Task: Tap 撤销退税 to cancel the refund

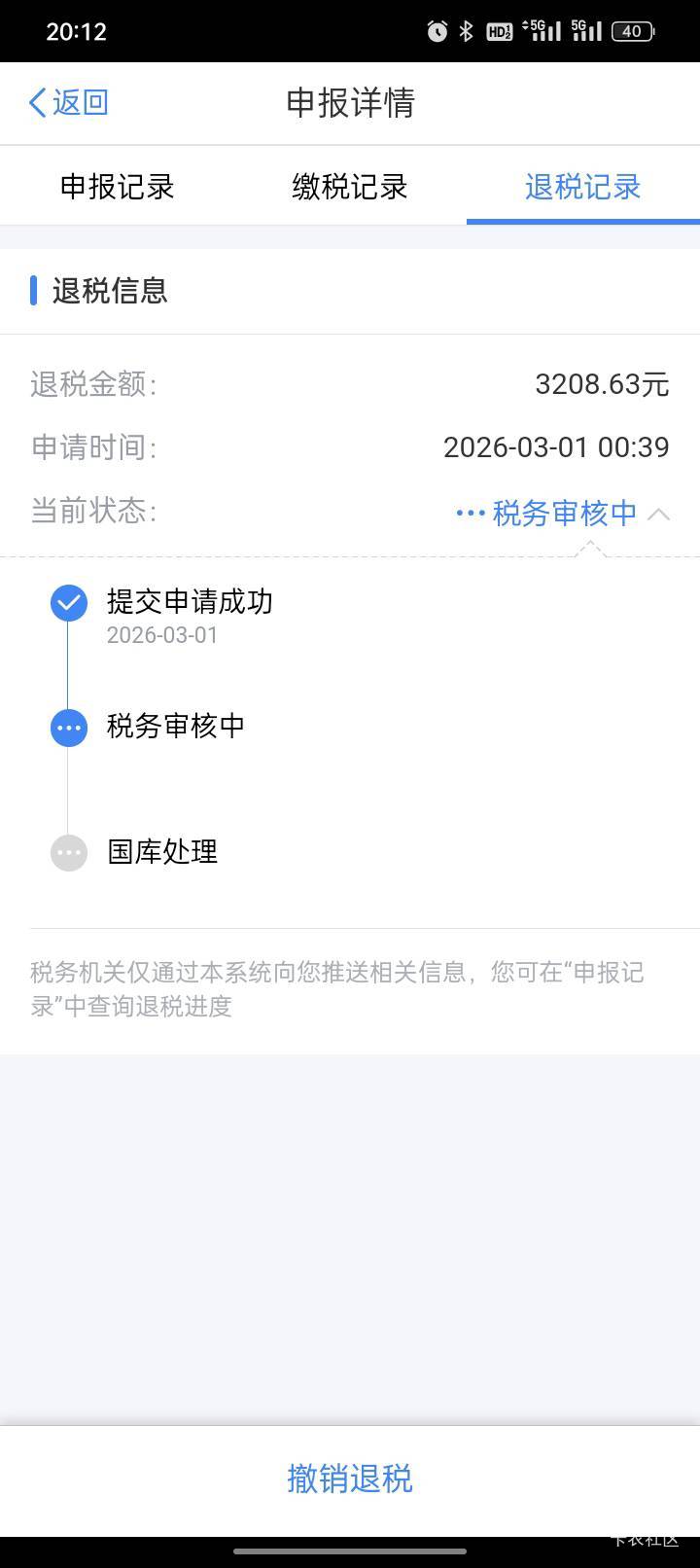Action: pyautogui.click(x=350, y=1479)
